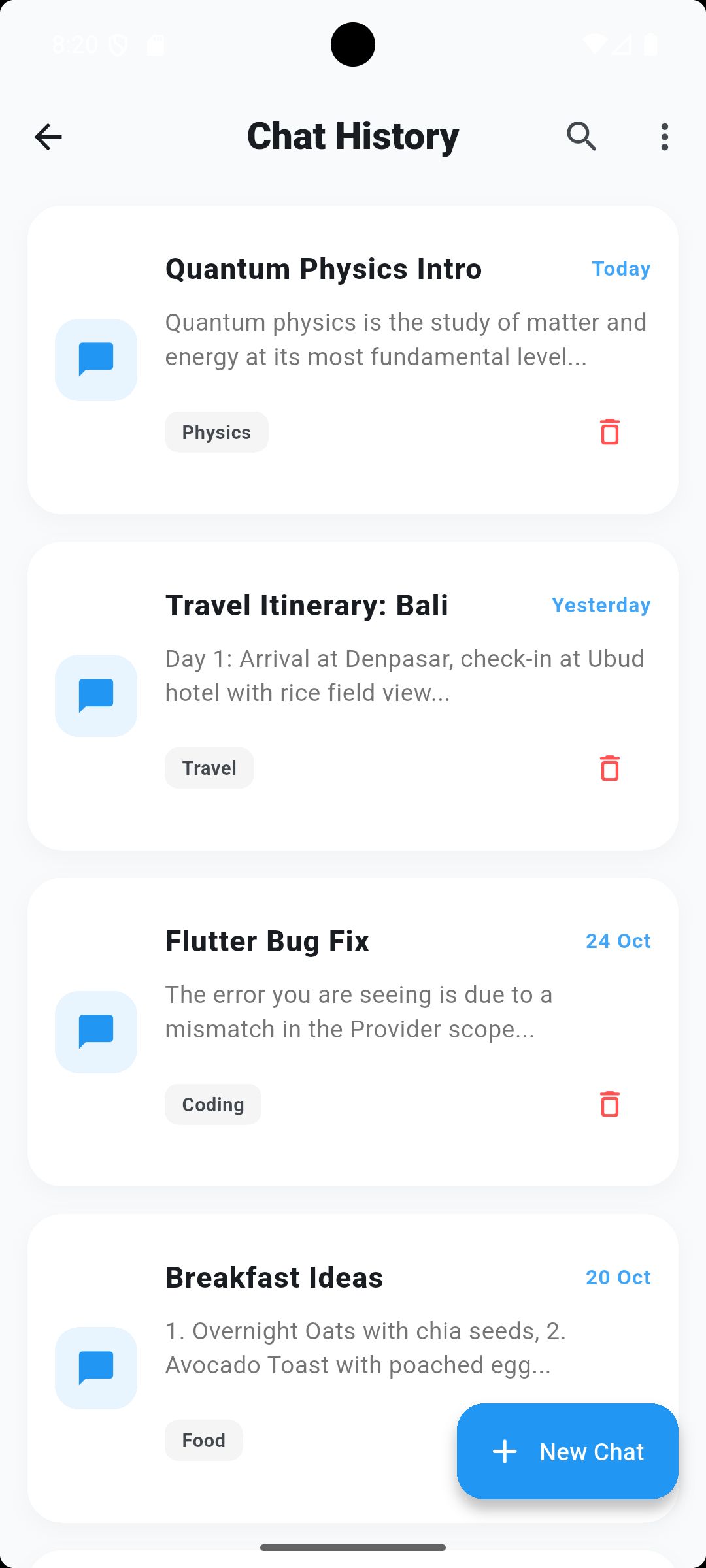Select the Coding tag chip

[213, 1105]
